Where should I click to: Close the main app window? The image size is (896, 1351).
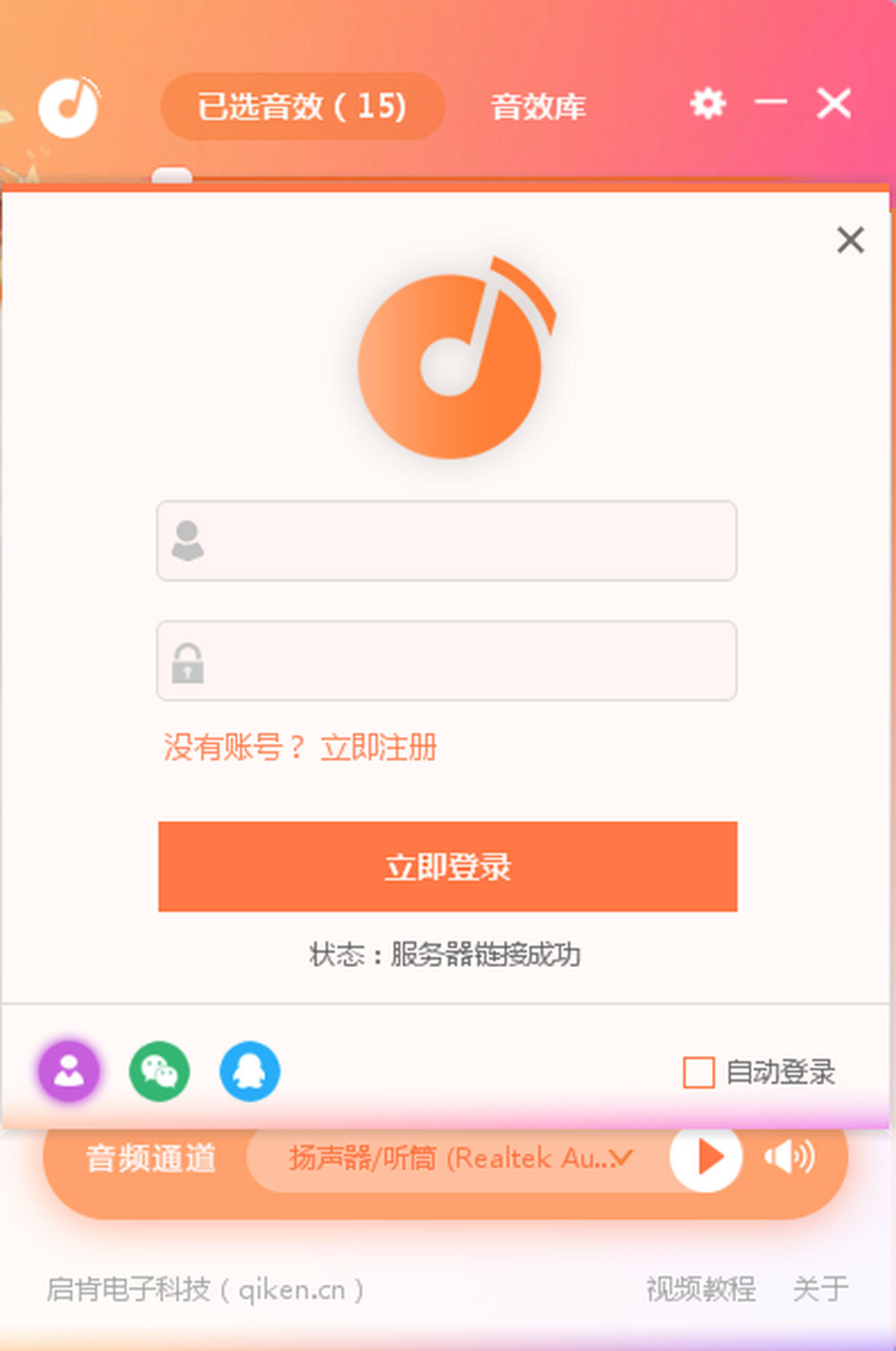coord(834,103)
